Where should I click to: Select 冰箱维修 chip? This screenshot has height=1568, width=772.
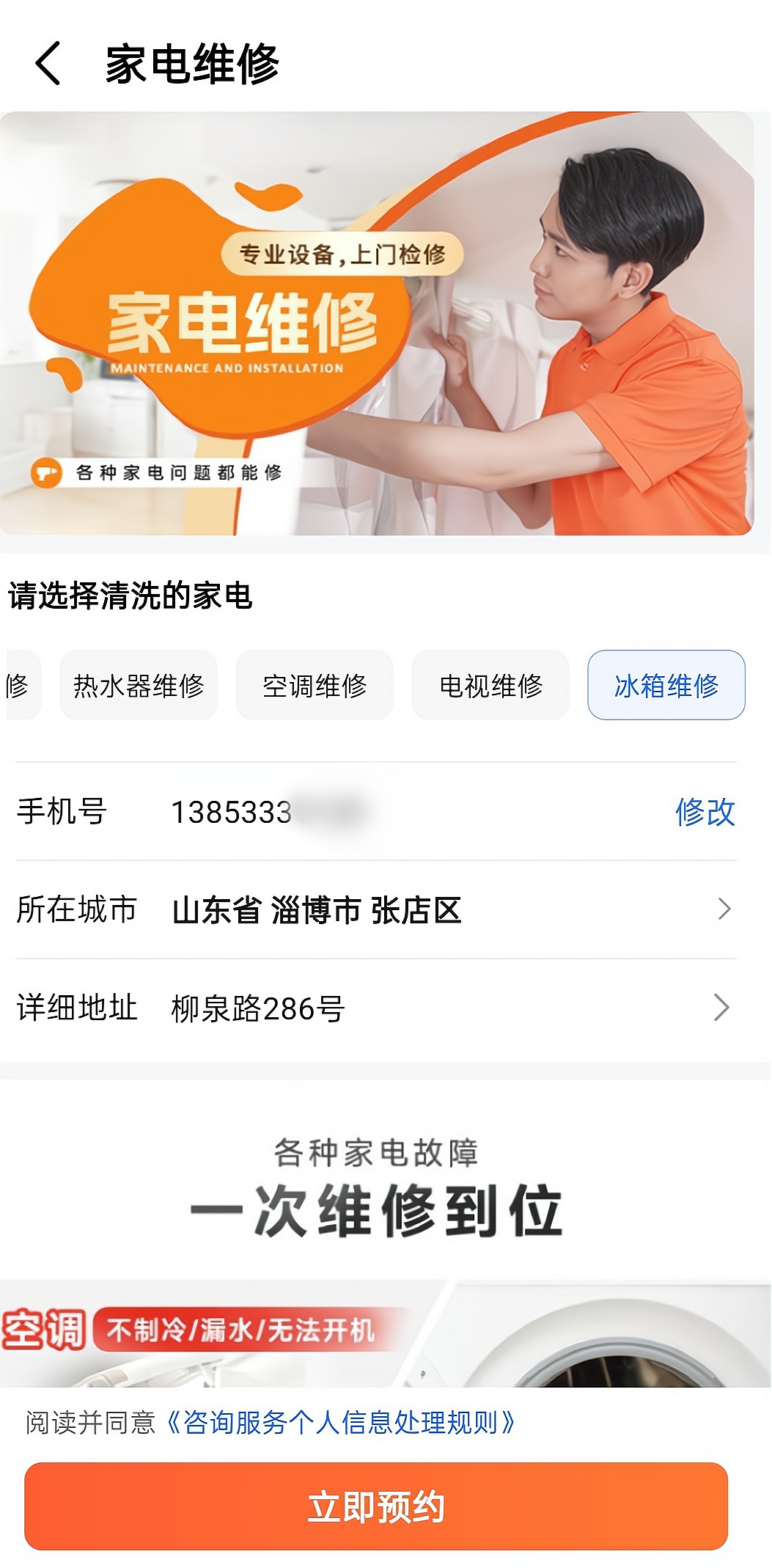(x=666, y=686)
